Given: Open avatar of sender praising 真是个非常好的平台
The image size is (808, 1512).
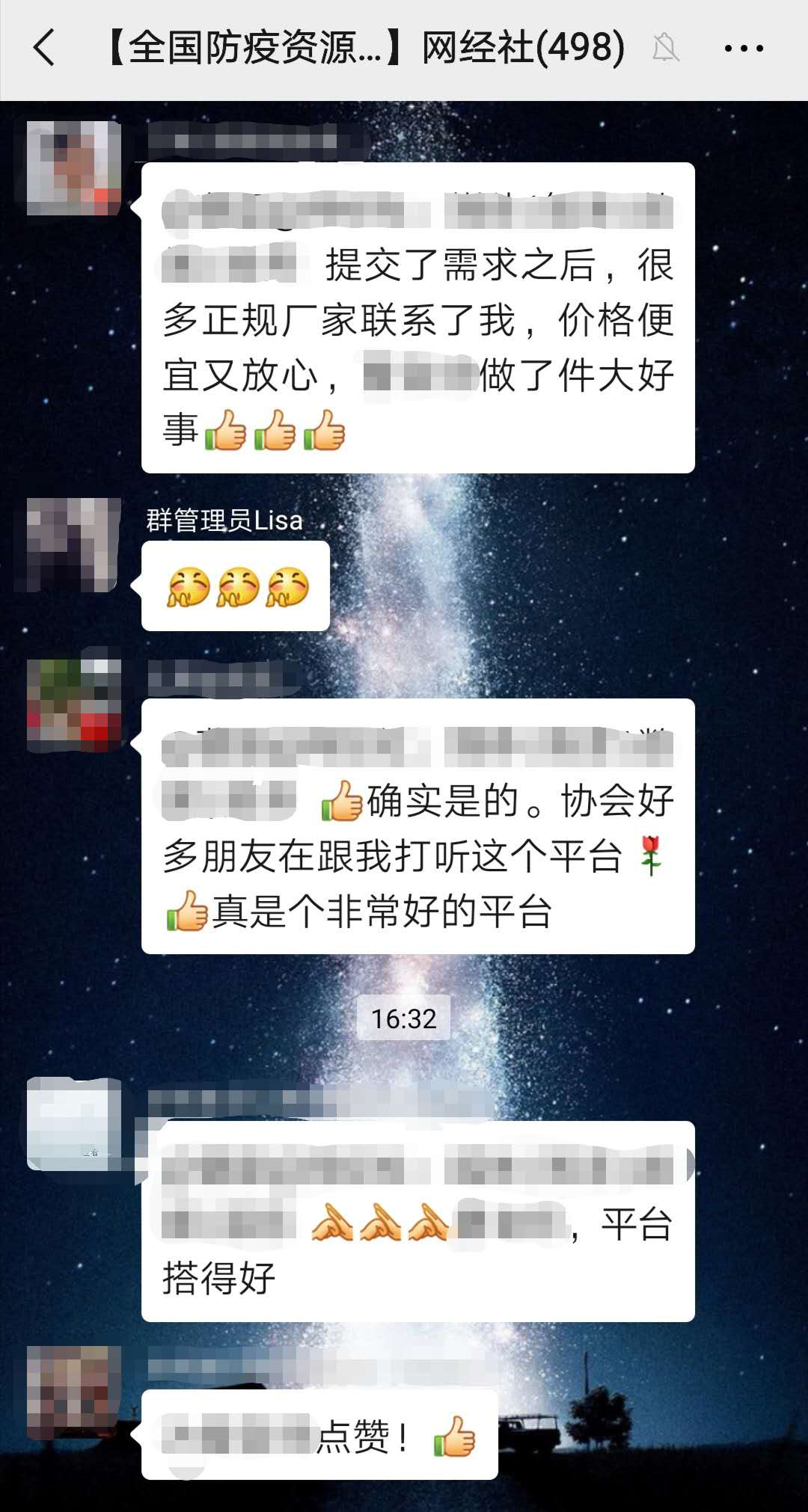Looking at the screenshot, I should (x=73, y=705).
